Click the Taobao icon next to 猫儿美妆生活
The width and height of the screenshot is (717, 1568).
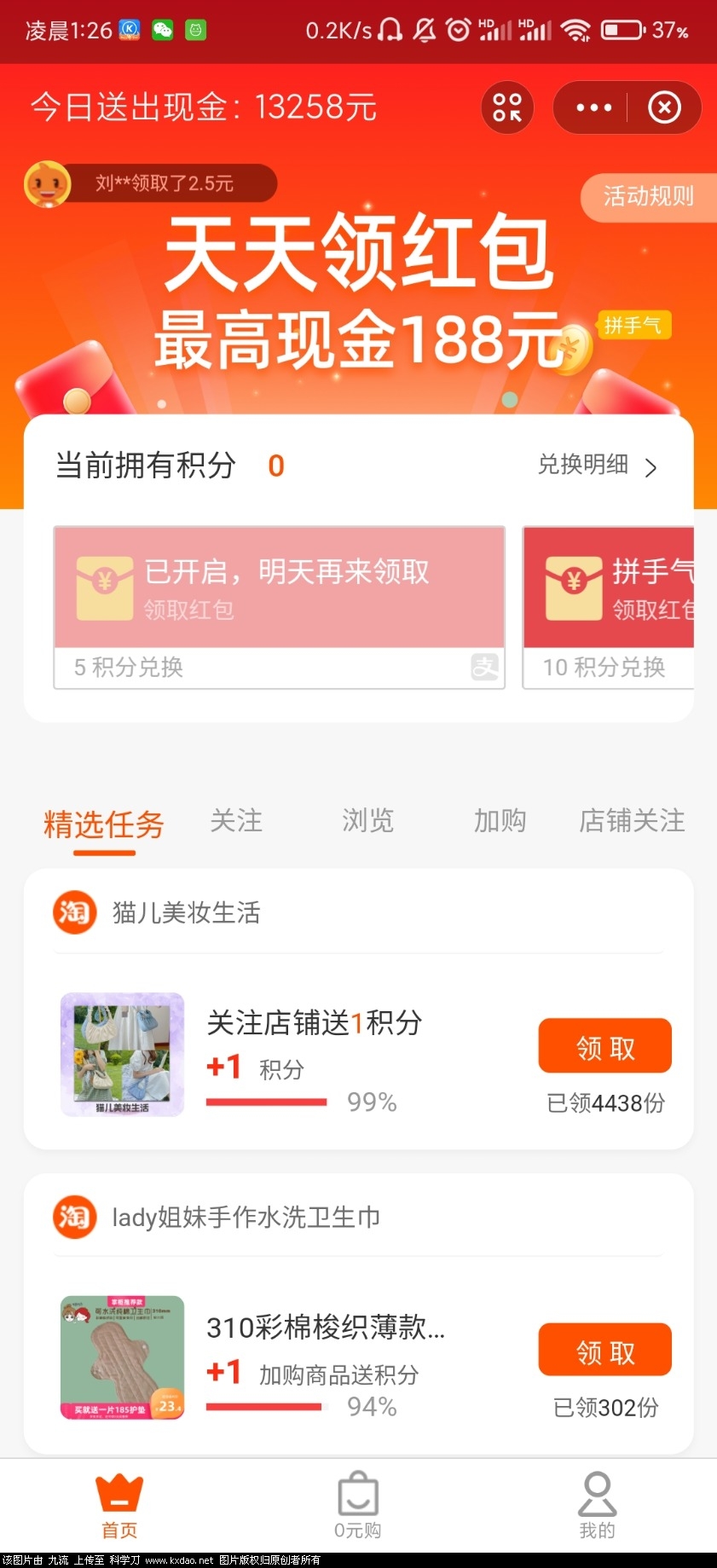point(74,912)
